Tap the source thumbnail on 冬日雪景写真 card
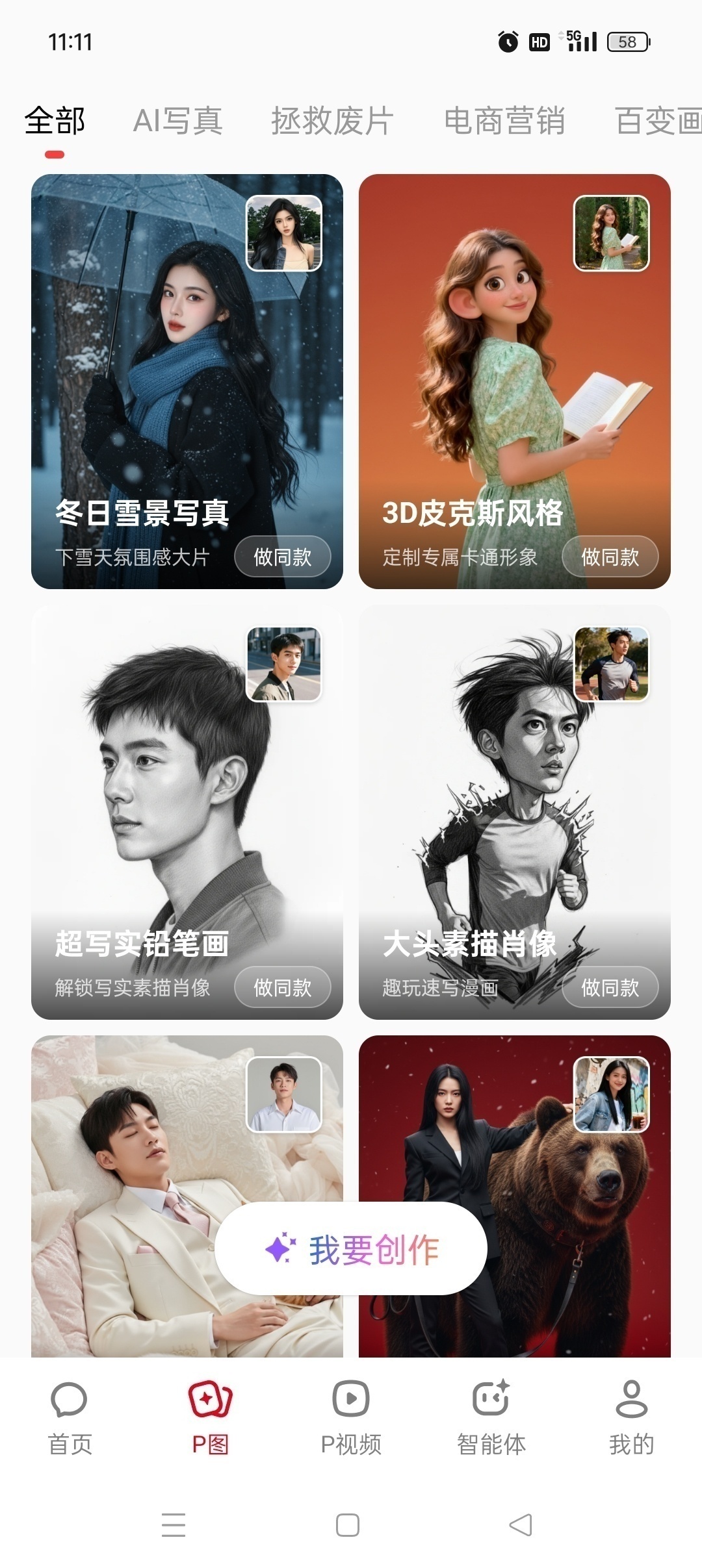This screenshot has height=1568, width=702. 284,235
